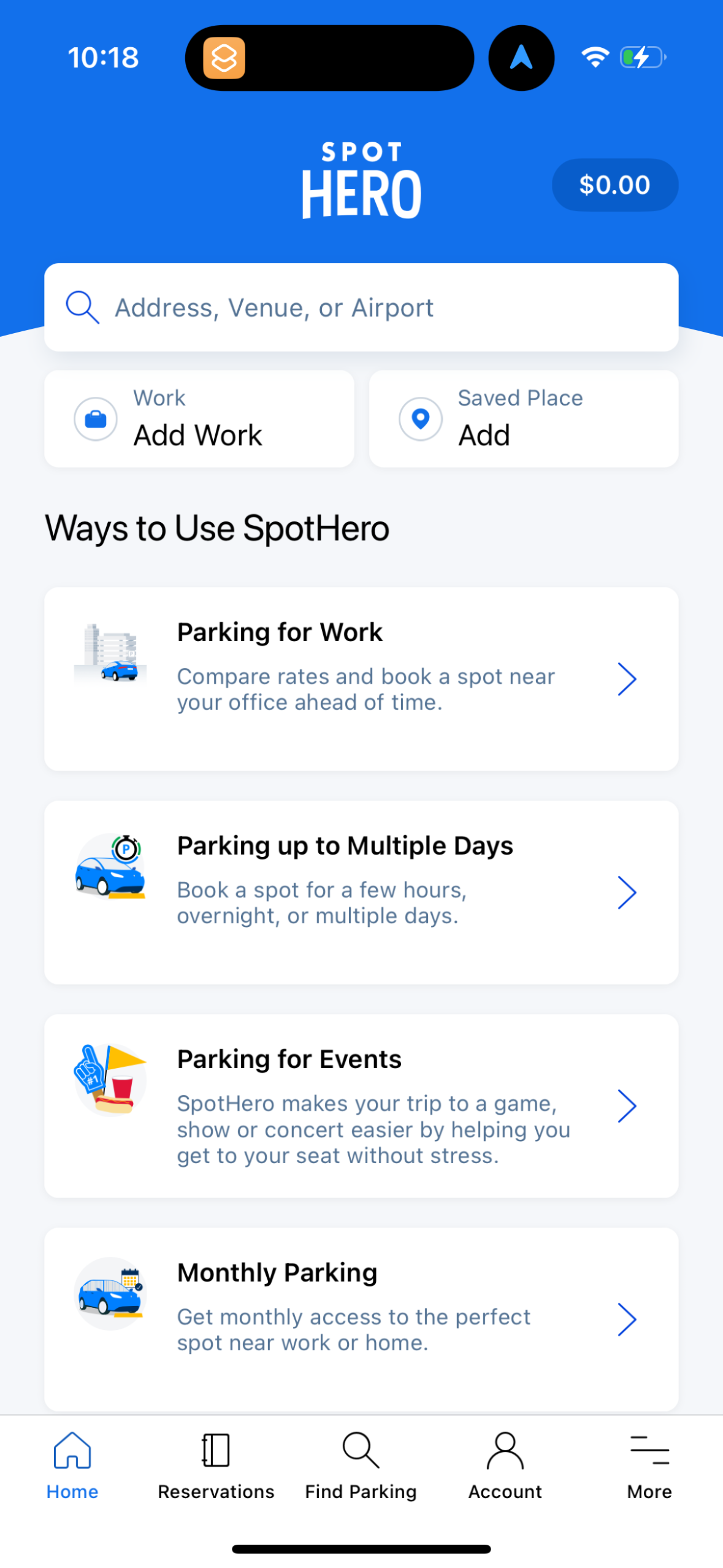
Task: Tap the Address, Venue, or Airport search field
Action: [361, 307]
